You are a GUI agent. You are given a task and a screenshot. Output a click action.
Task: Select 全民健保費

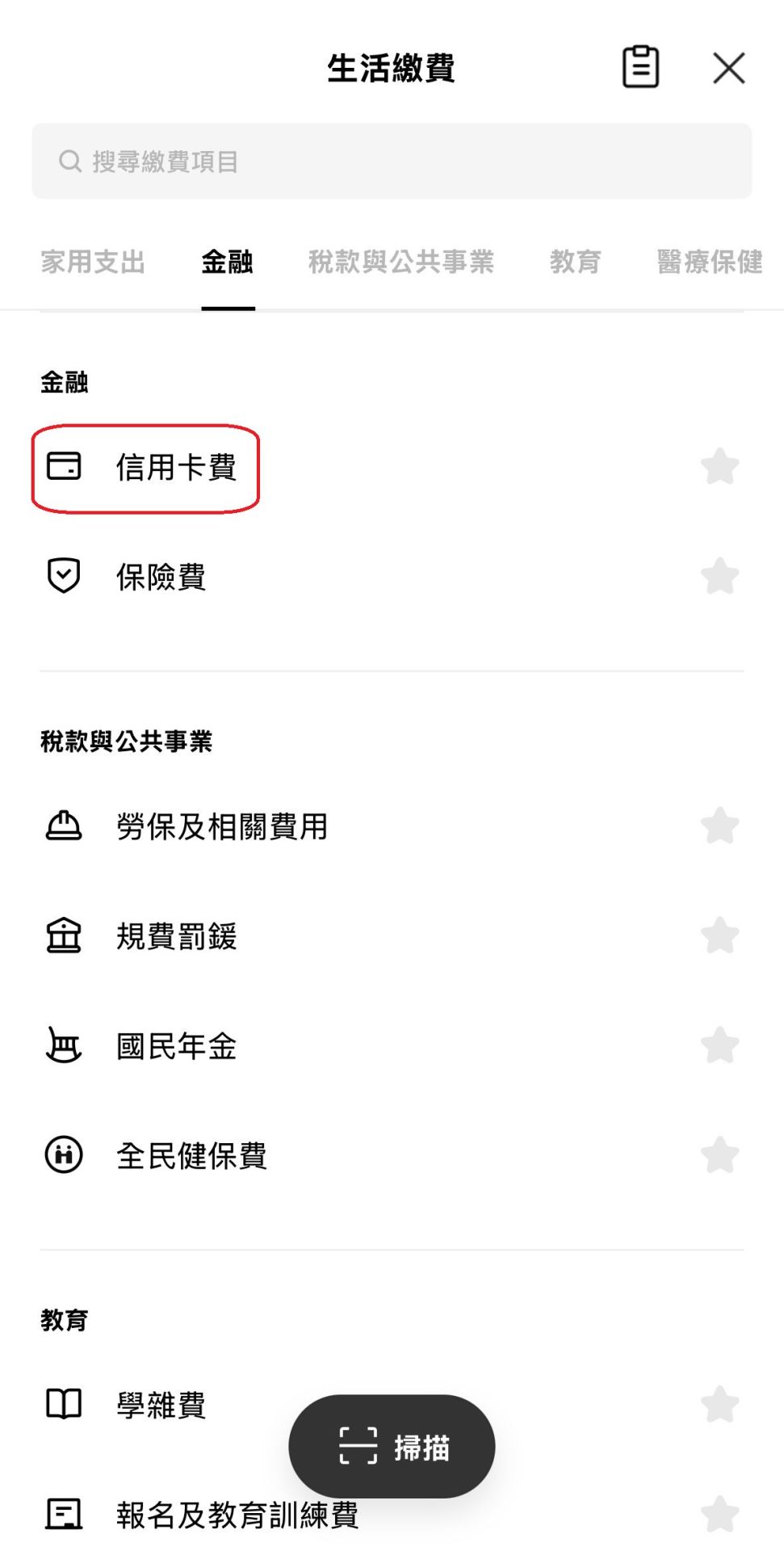tap(191, 1156)
